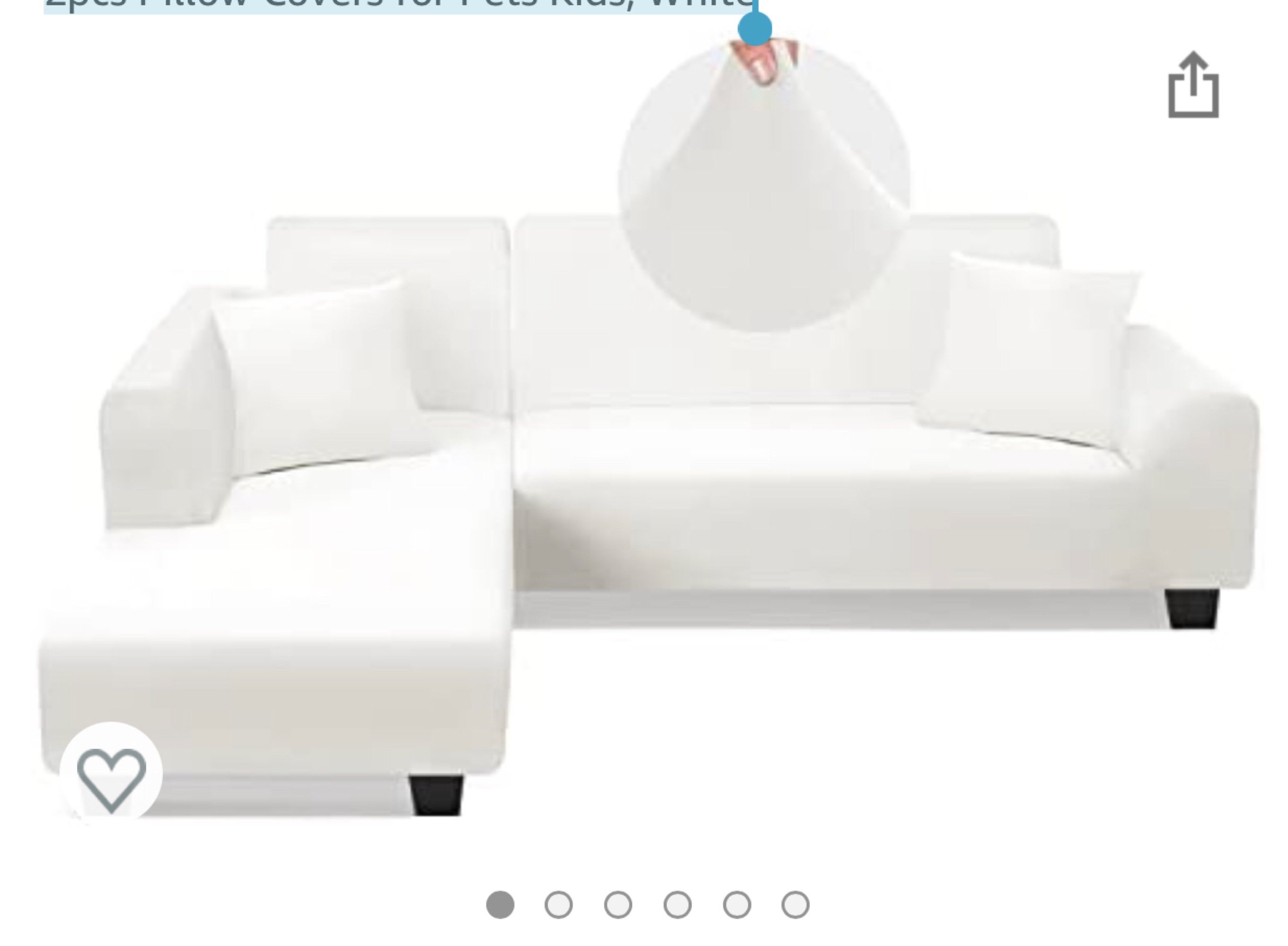This screenshot has width=1288, height=946.
Task: Jump to the second product image dot
Action: coord(558,905)
